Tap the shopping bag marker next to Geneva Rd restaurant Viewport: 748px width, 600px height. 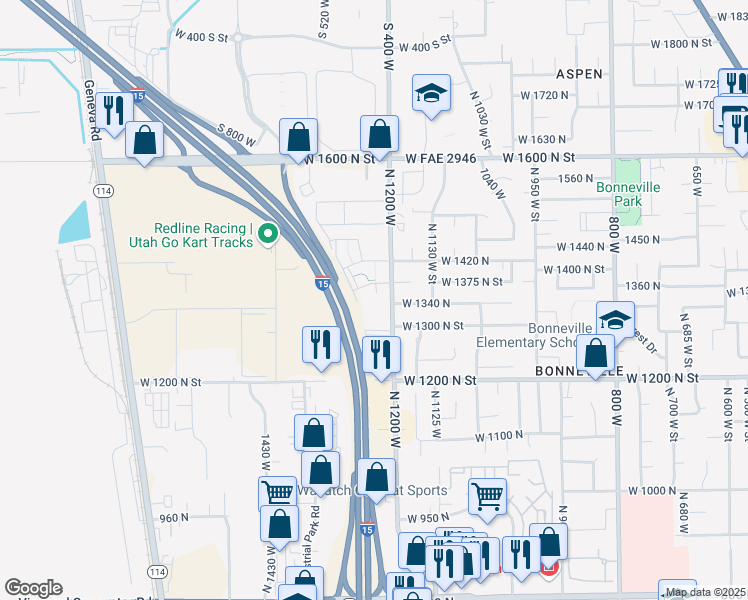pos(145,140)
